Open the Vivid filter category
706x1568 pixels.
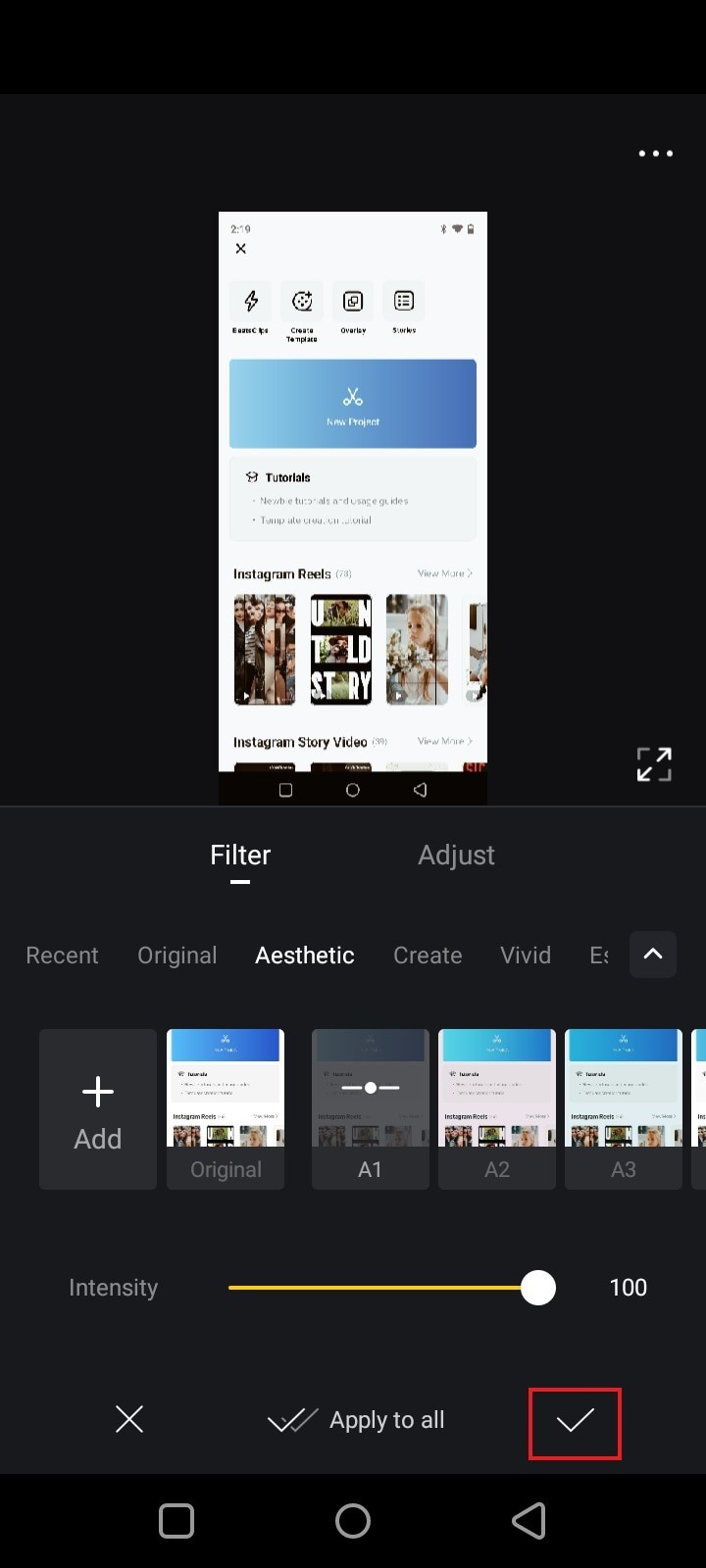click(526, 955)
